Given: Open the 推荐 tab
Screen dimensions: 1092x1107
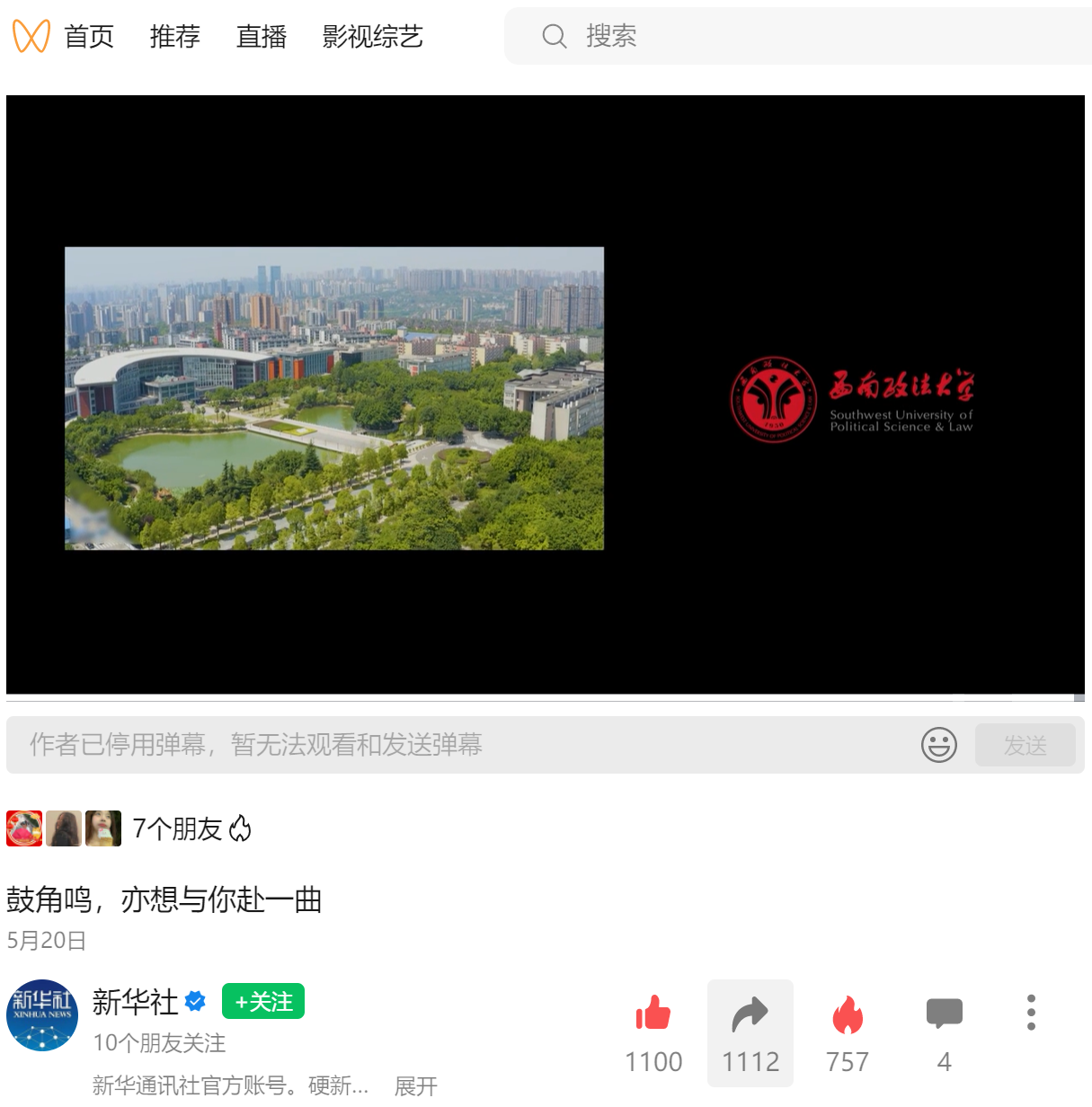Looking at the screenshot, I should coord(174,36).
